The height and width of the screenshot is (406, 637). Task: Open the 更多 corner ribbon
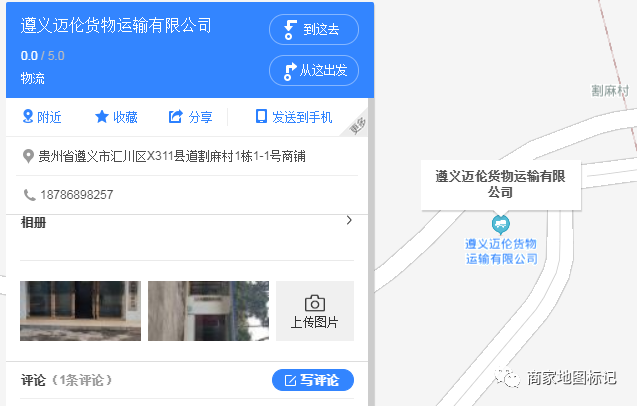359,125
